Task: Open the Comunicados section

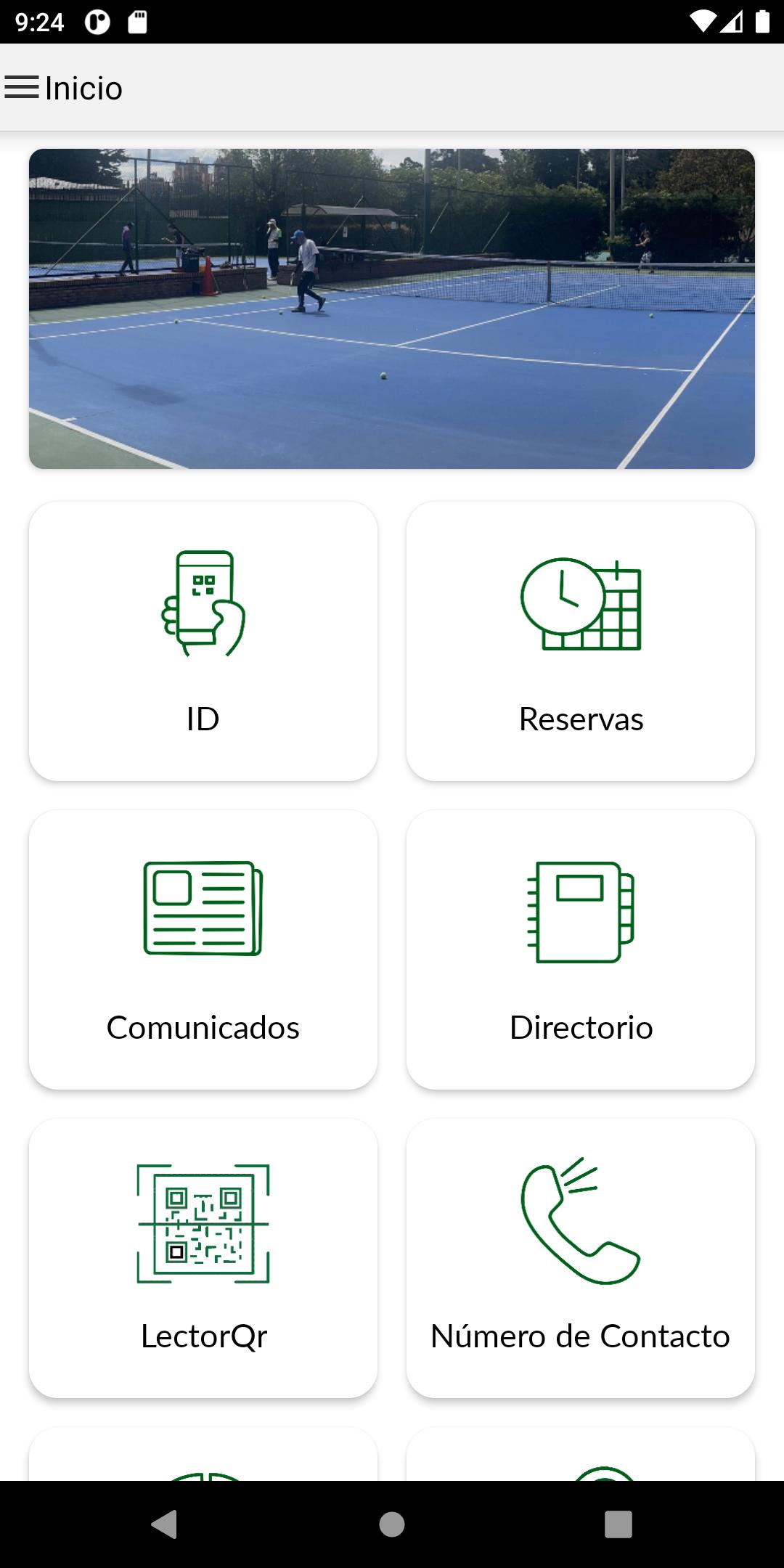Action: pos(203,950)
